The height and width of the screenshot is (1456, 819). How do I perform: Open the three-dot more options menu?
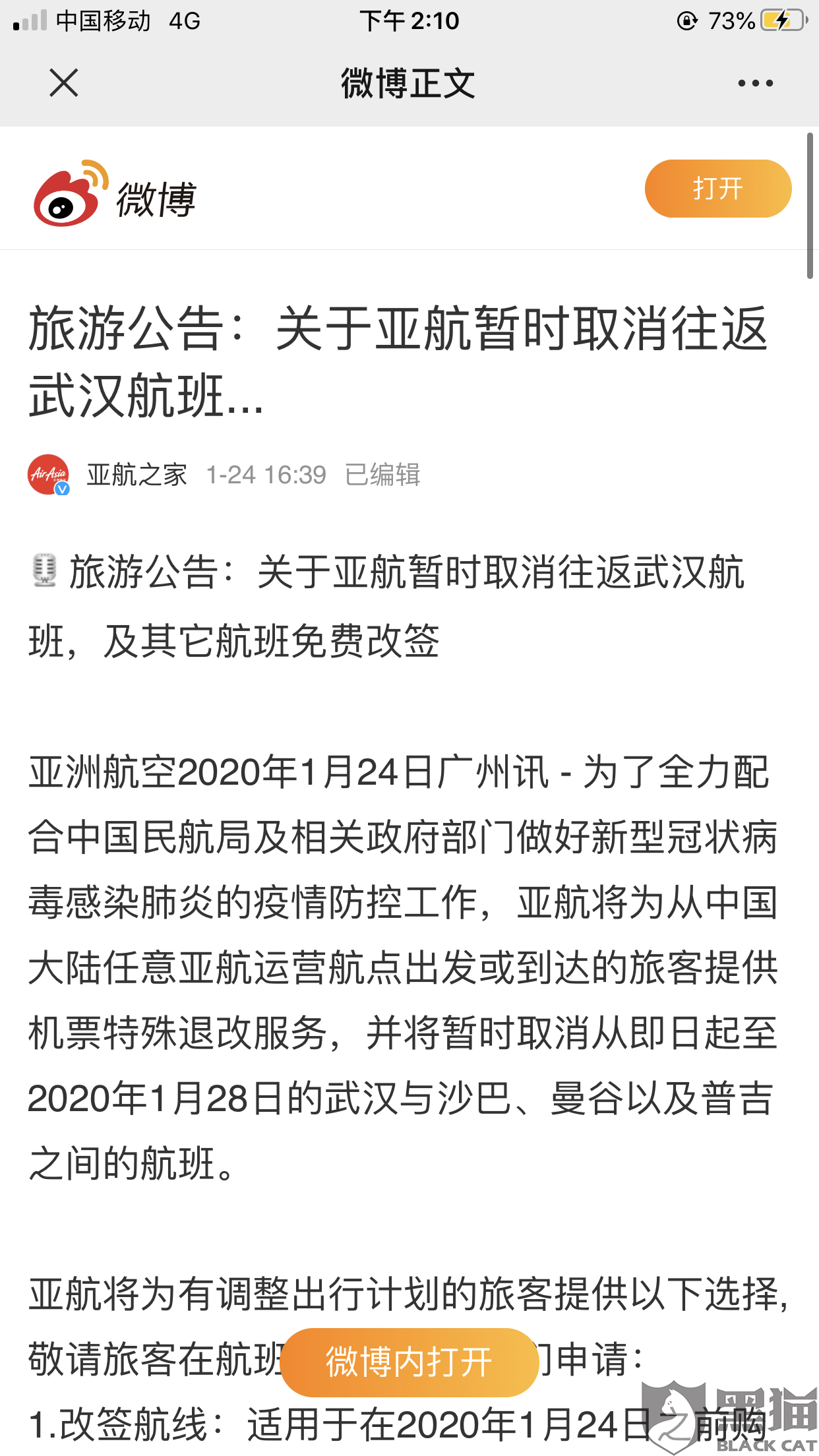click(x=754, y=83)
